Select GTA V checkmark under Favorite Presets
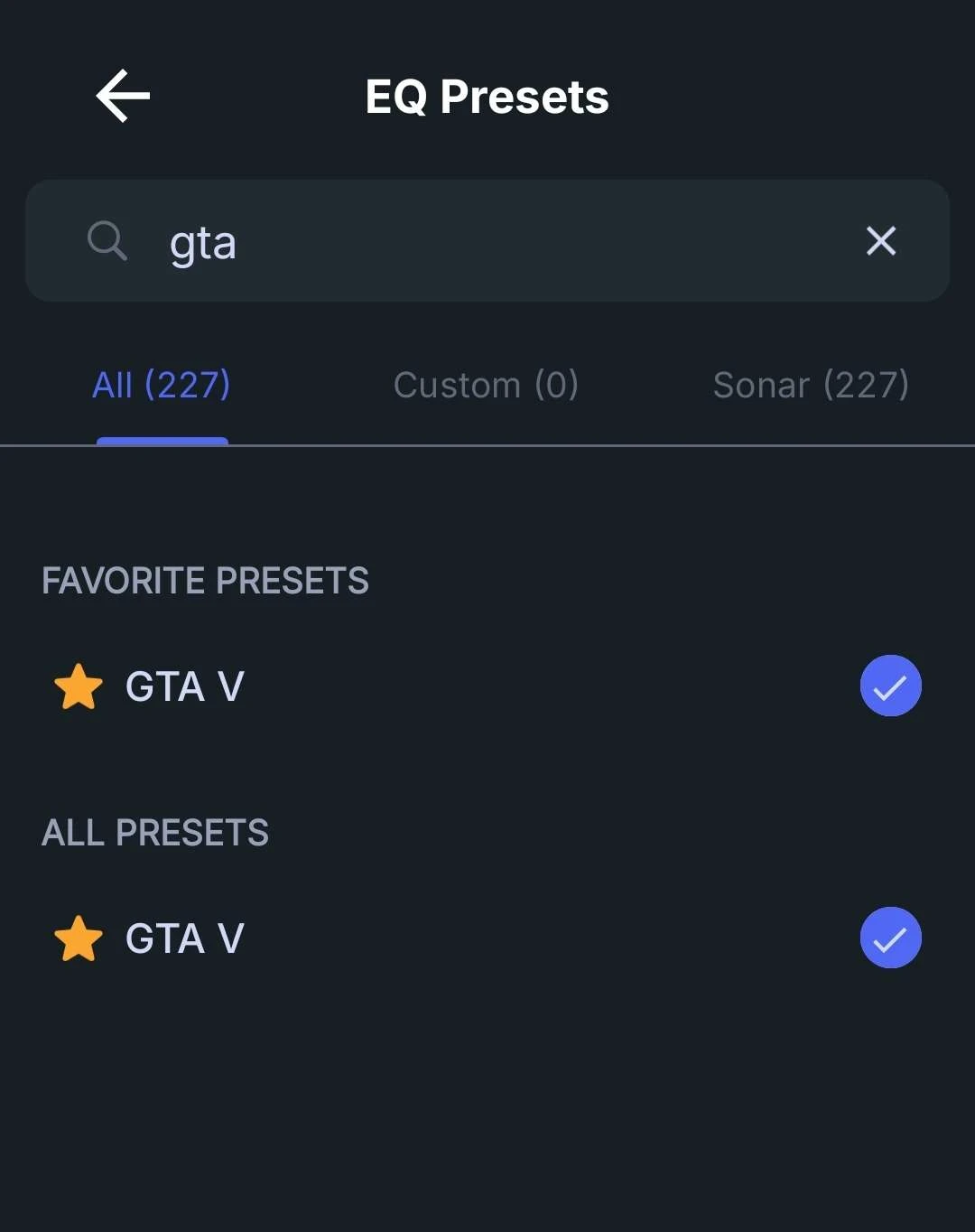The image size is (975, 1232). pyautogui.click(x=890, y=686)
